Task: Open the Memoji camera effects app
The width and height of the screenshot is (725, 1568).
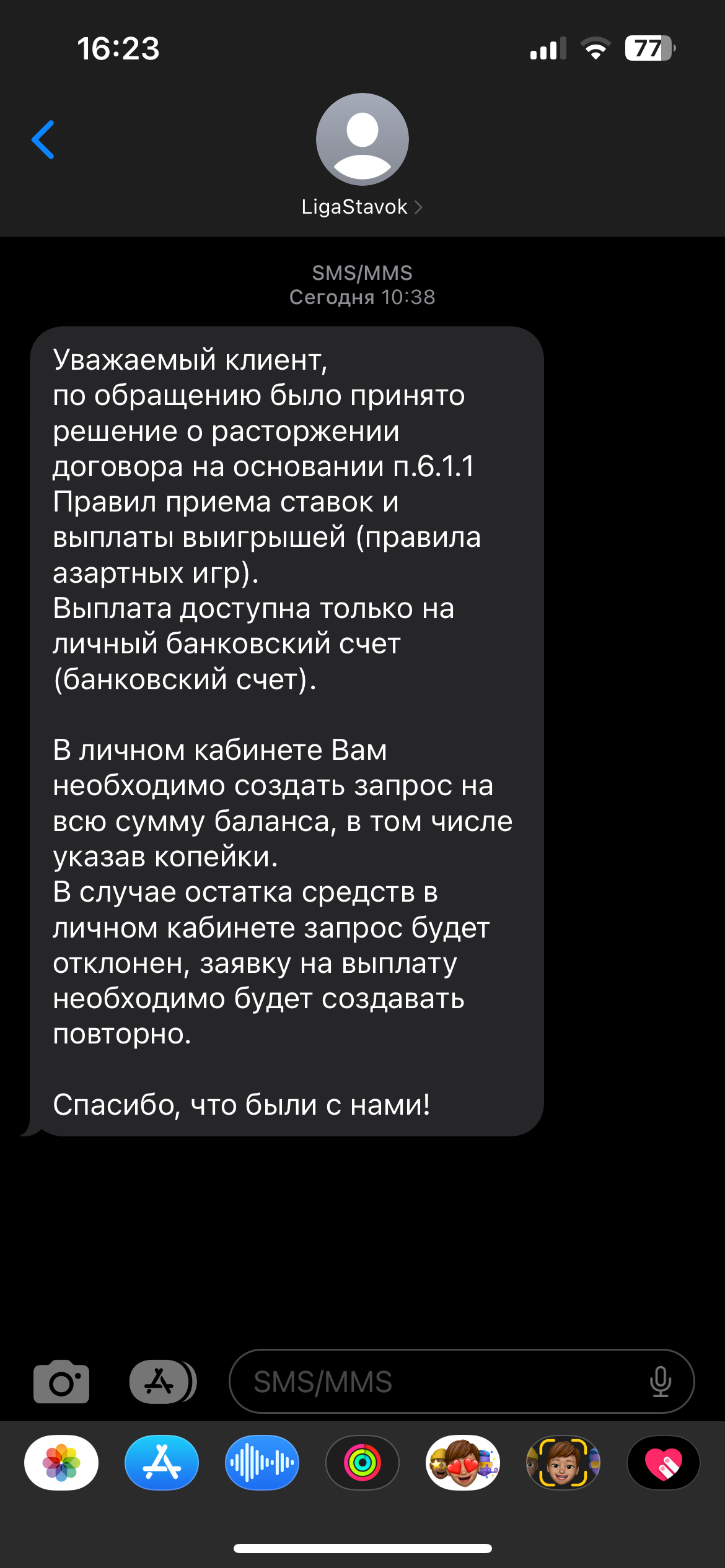Action: click(563, 1463)
